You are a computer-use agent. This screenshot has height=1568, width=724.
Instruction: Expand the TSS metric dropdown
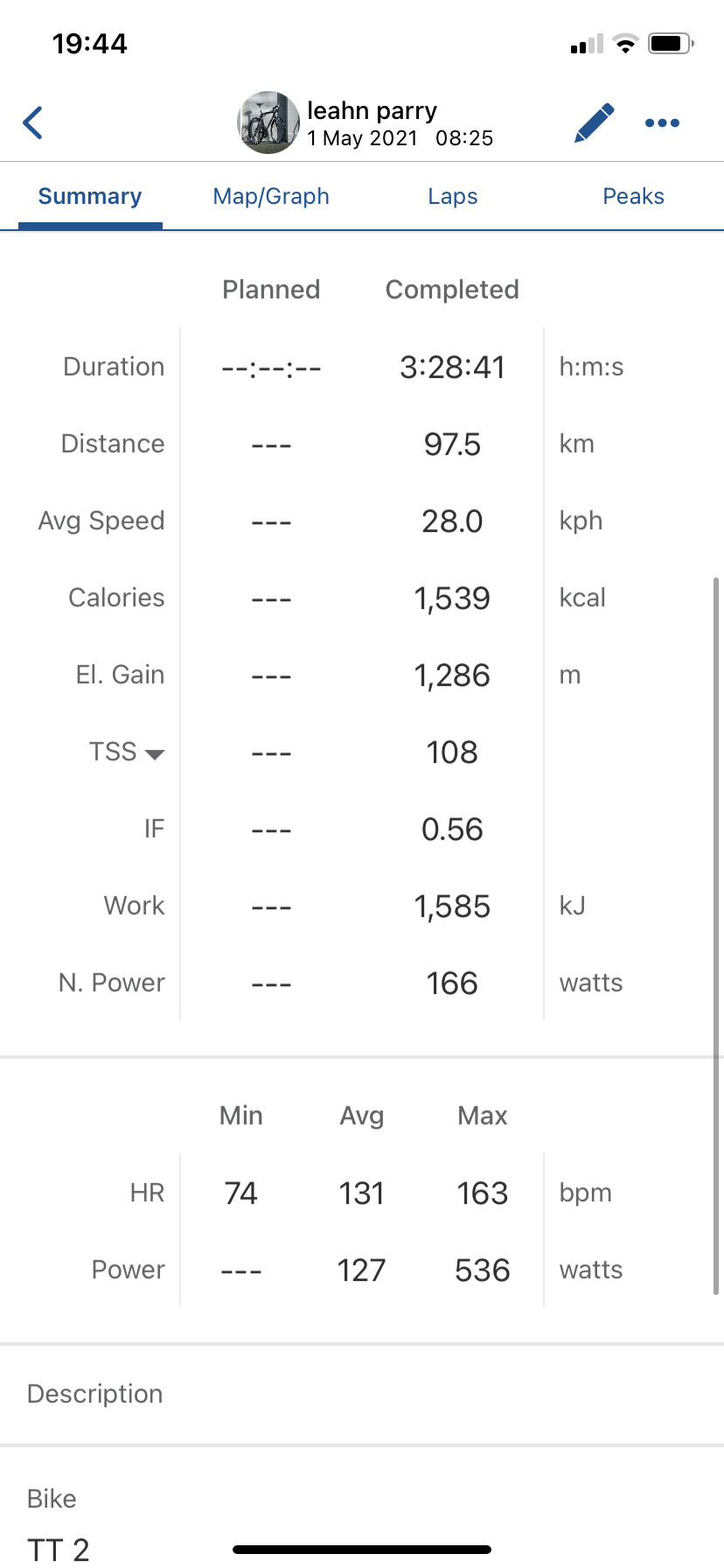pos(127,752)
